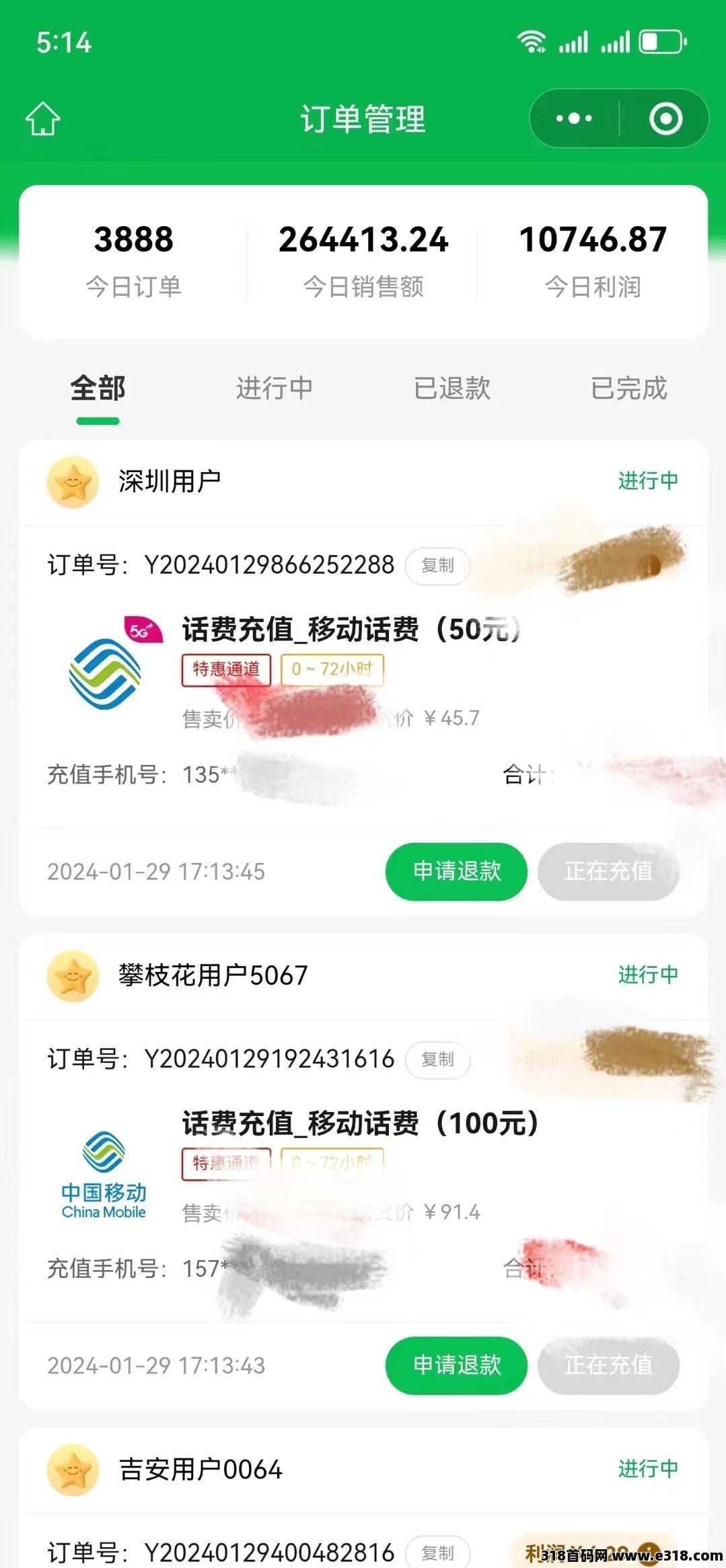Image resolution: width=726 pixels, height=1568 pixels.
Task: Open the mini program more-options menu
Action: pos(574,119)
